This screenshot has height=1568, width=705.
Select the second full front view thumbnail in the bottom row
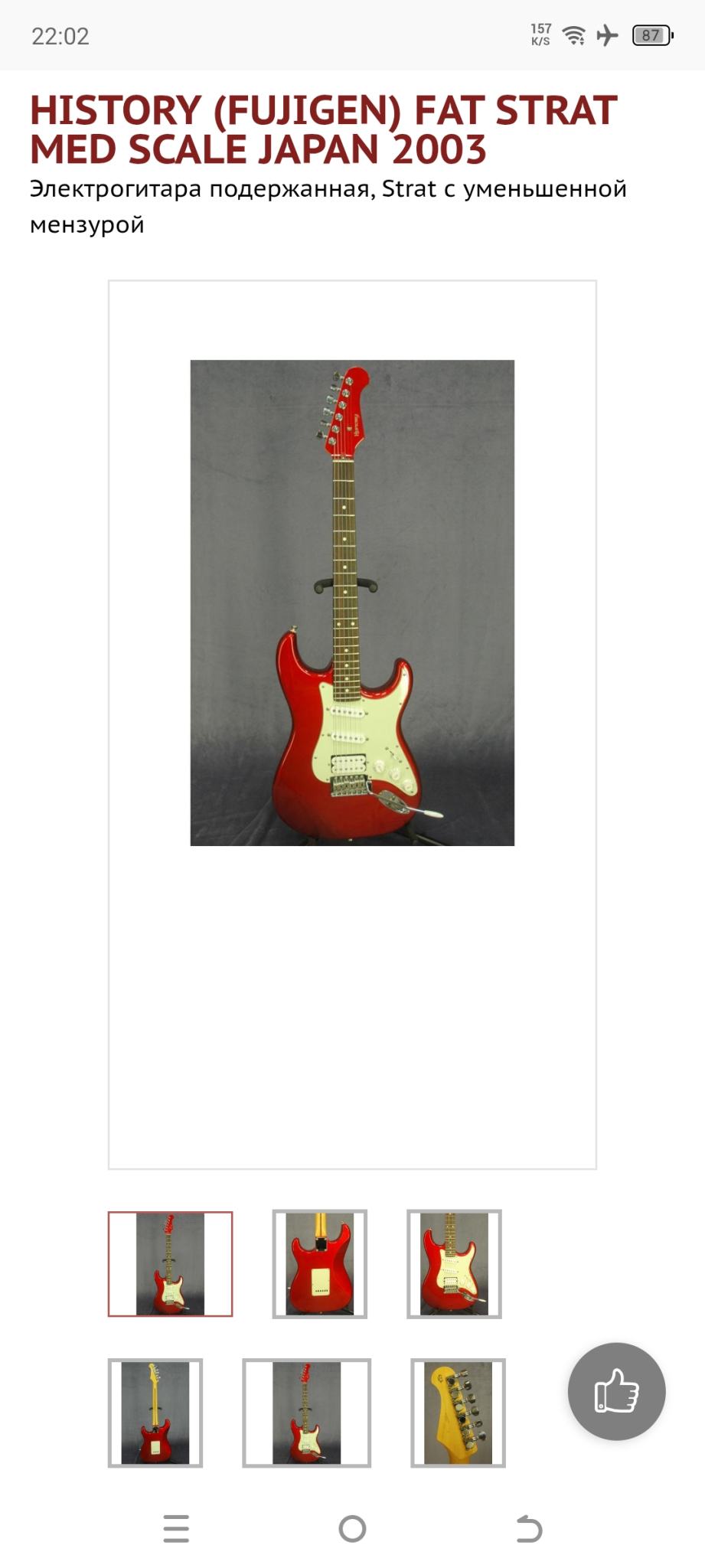(x=306, y=1413)
